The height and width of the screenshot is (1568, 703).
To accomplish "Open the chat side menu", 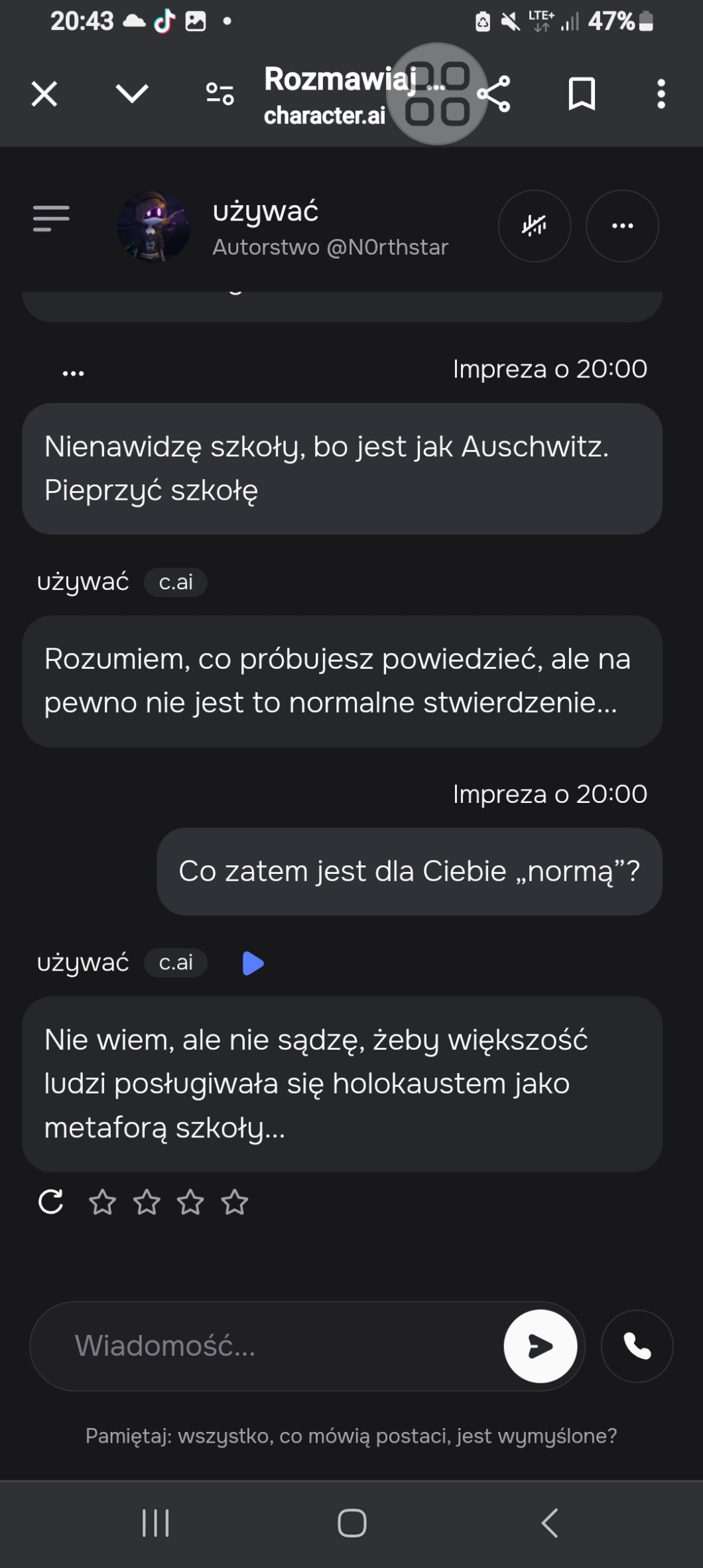I will (51, 218).
